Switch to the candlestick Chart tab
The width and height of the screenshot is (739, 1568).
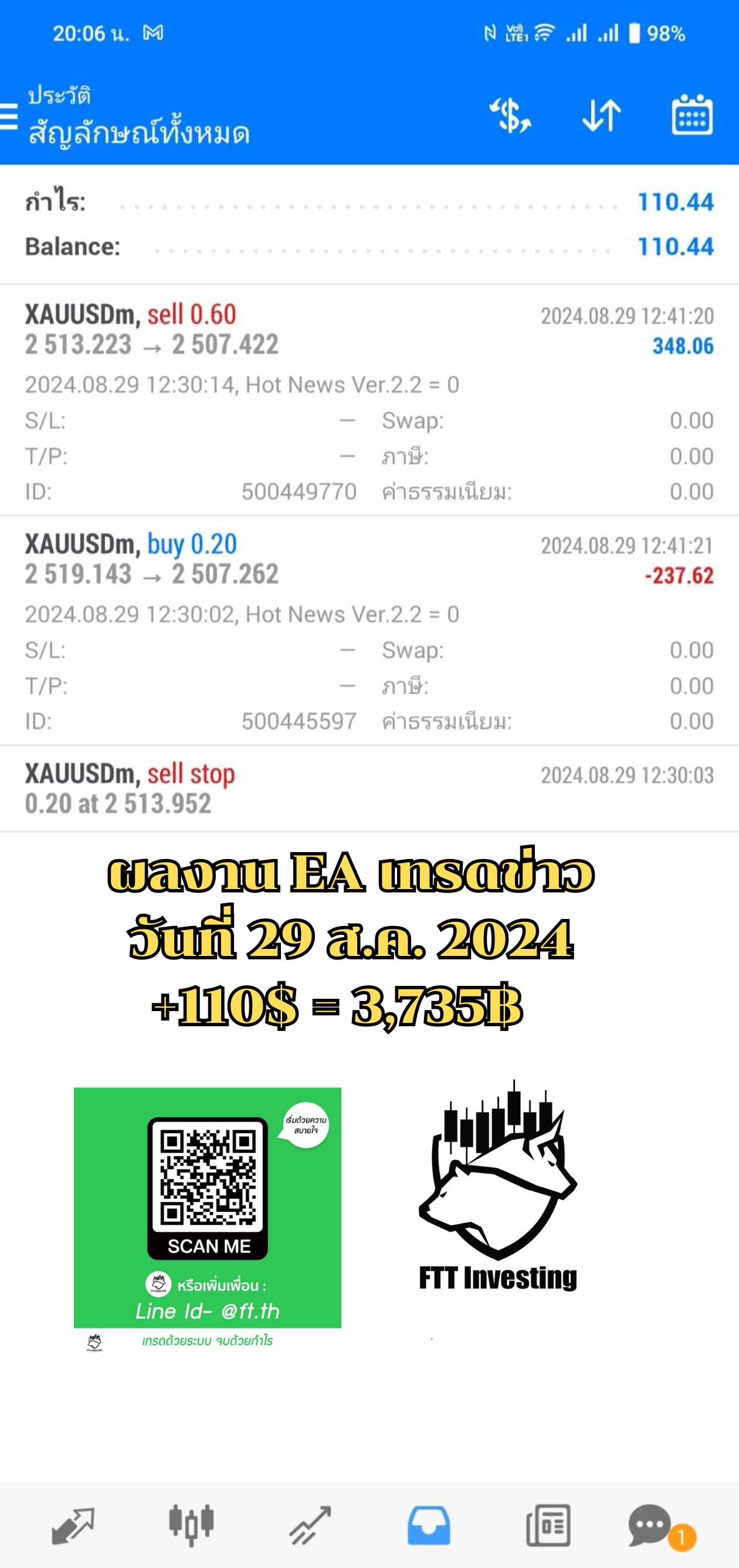coord(191,1525)
